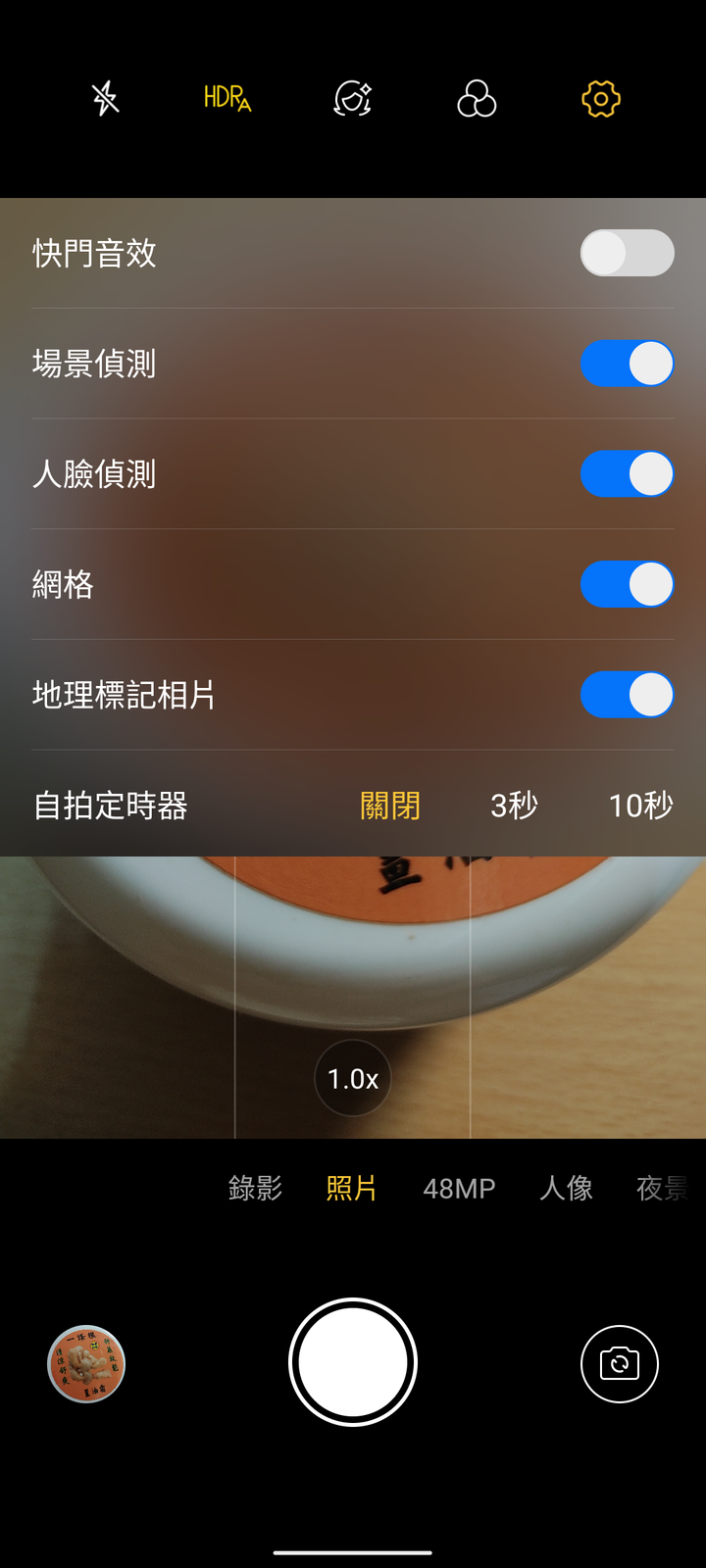The image size is (706, 1568).
Task: Disable 地理標記相片 switch
Action: [627, 695]
